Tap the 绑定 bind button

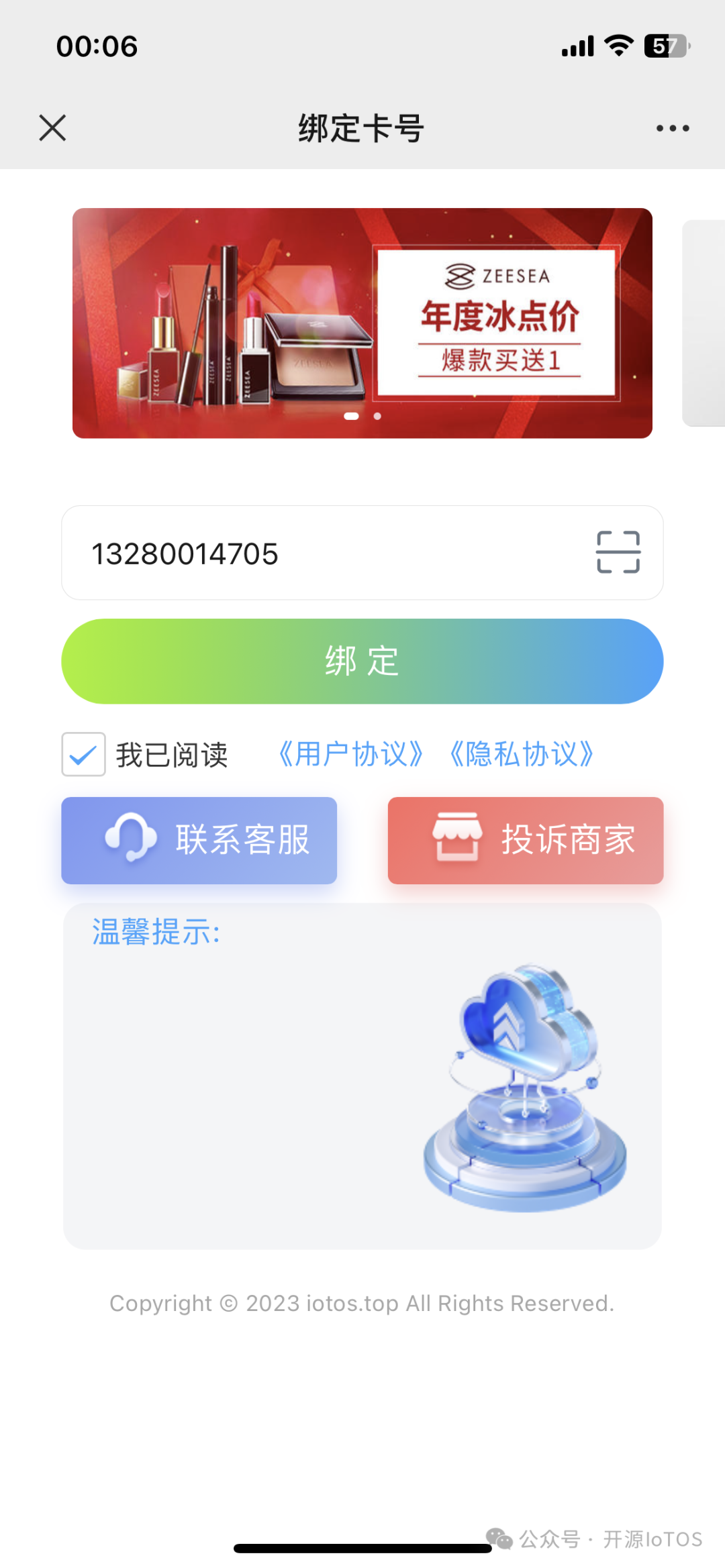tap(362, 661)
